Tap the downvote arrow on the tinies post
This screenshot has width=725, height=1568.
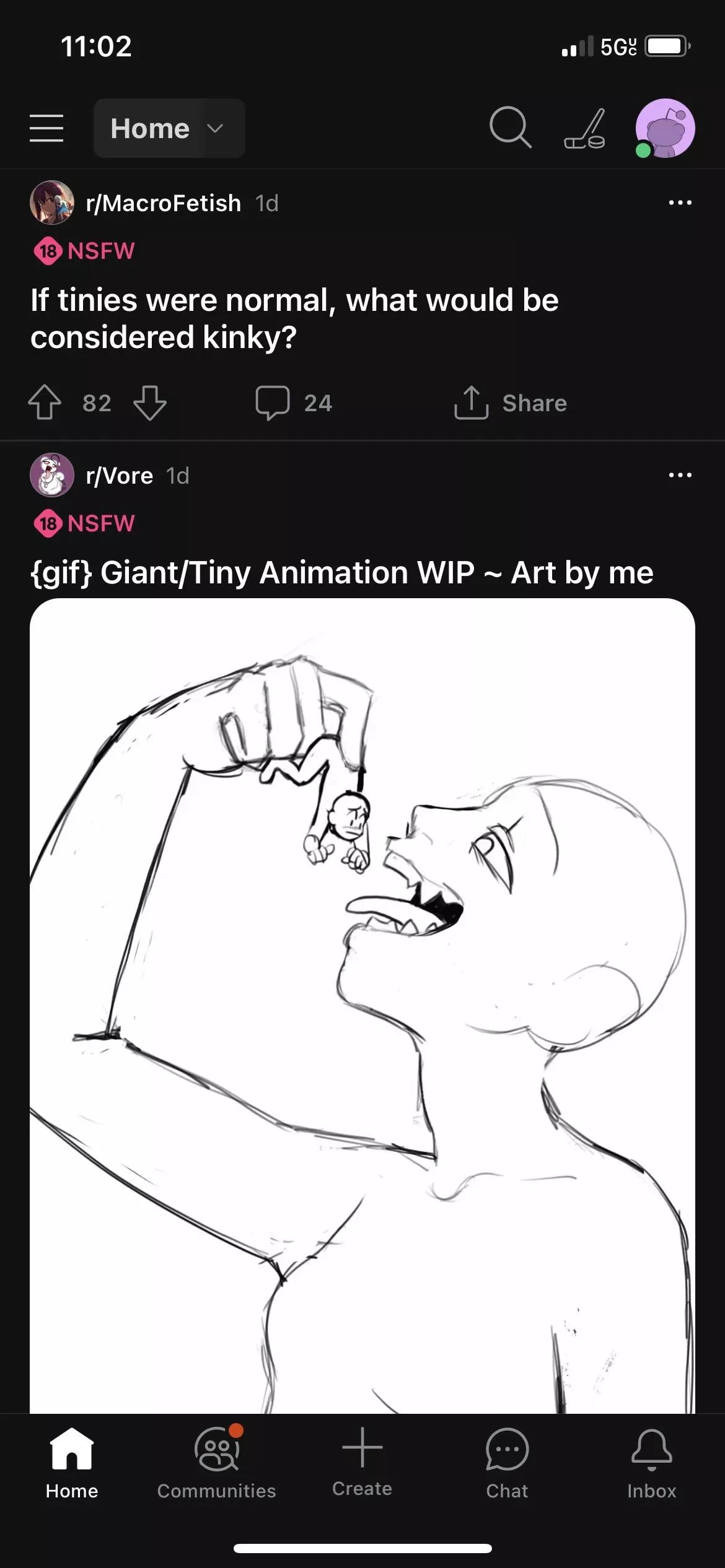pyautogui.click(x=149, y=403)
